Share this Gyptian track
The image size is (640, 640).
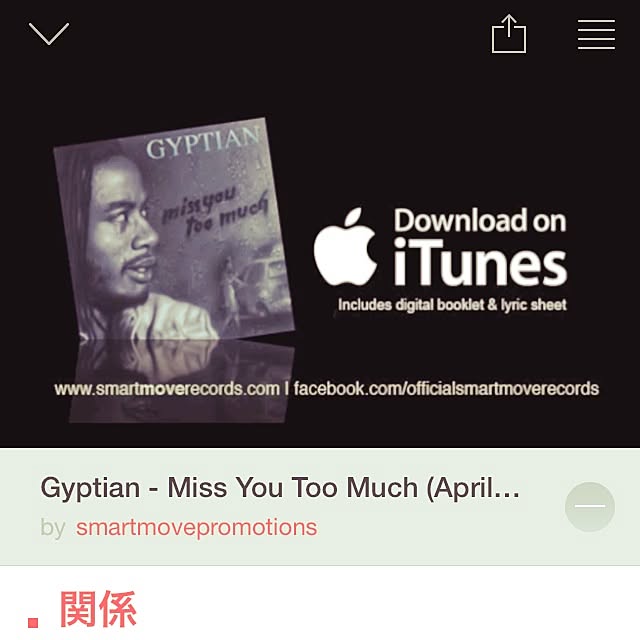(x=508, y=34)
